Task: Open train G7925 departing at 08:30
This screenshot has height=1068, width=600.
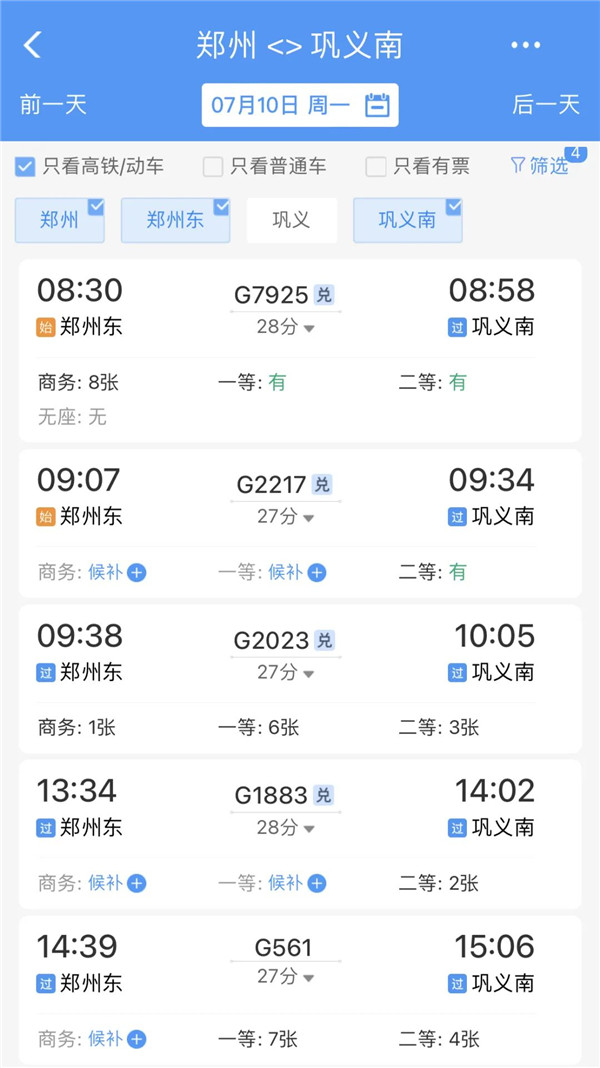Action: [300, 310]
